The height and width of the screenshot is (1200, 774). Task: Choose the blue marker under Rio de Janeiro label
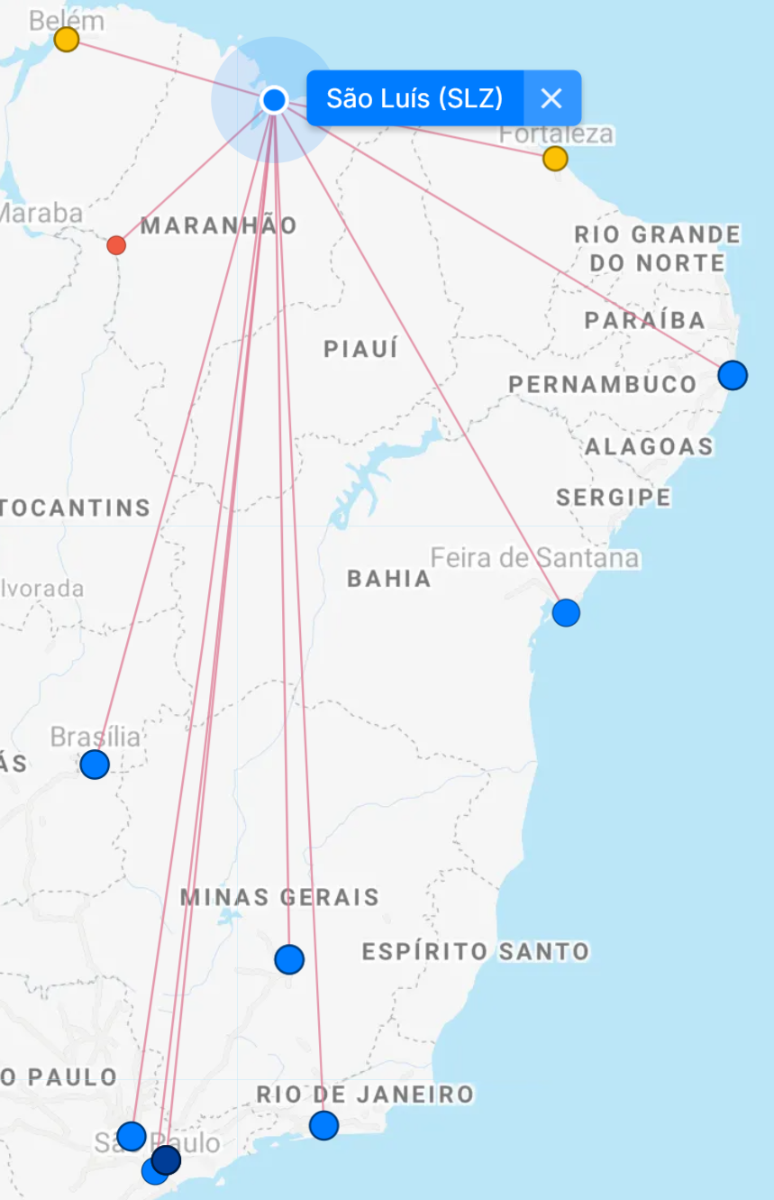[324, 1126]
